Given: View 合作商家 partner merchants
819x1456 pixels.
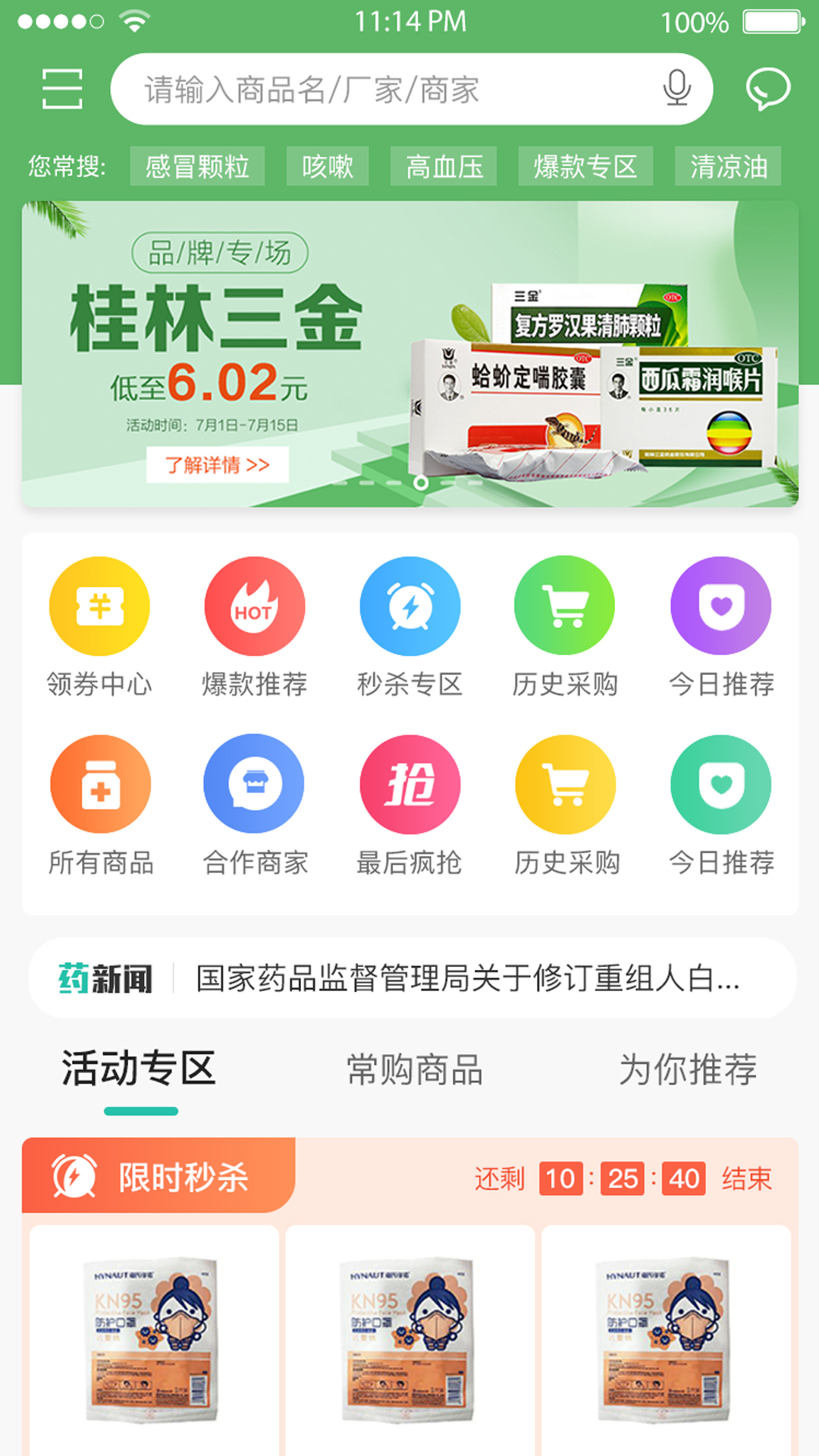Looking at the screenshot, I should 255,804.
